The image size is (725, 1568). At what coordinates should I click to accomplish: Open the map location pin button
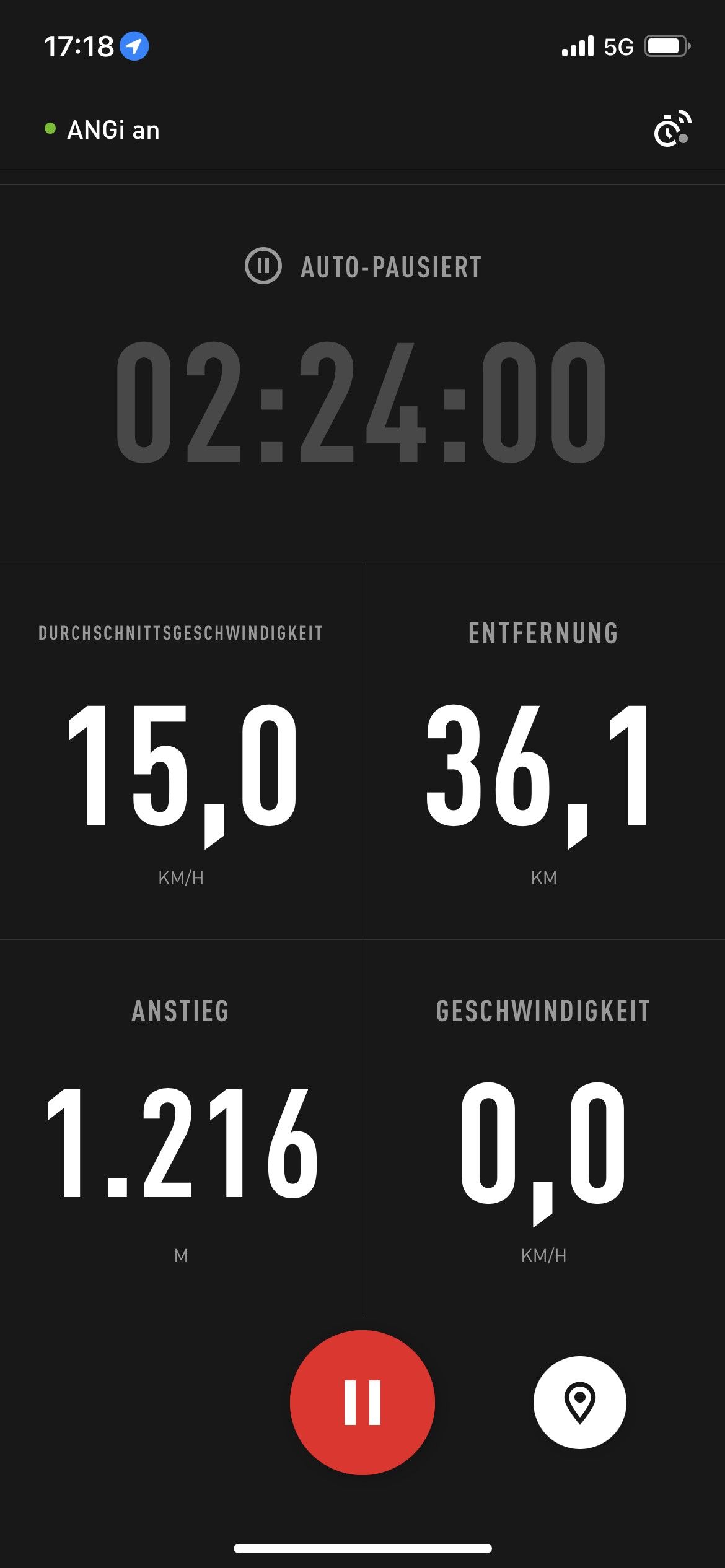(579, 1403)
